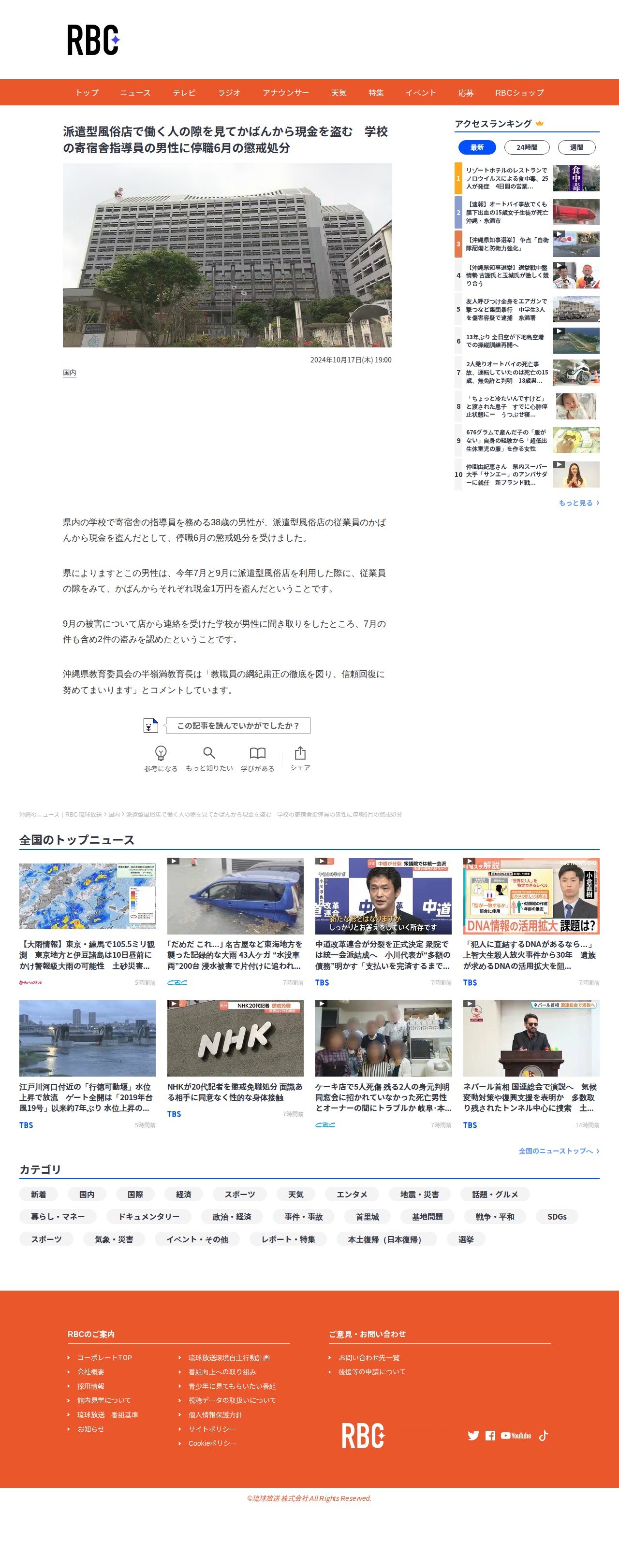The height and width of the screenshot is (1568, 619).
Task: Select the 首里城 category chip
Action: pyautogui.click(x=367, y=1216)
